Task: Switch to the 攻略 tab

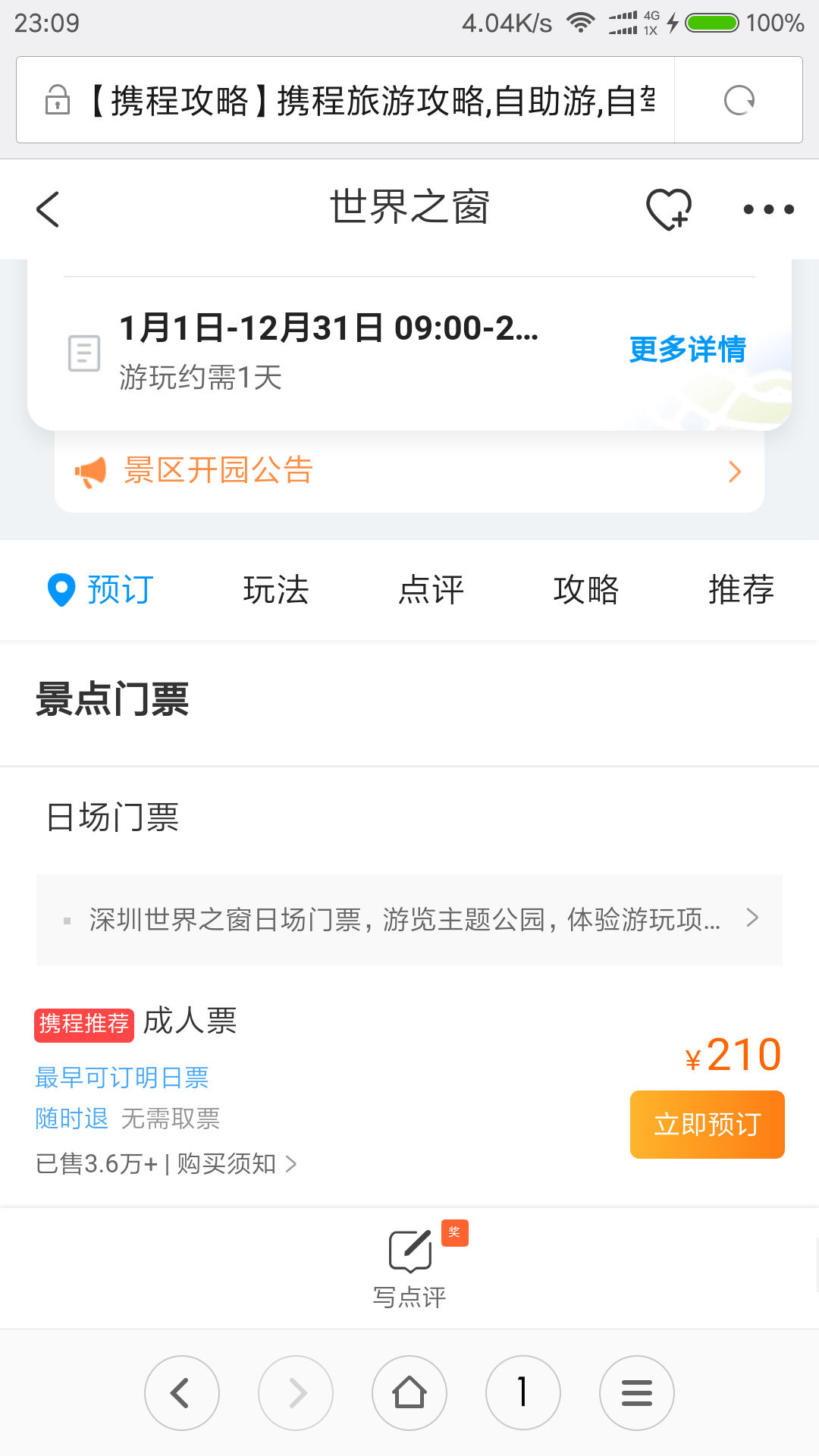Action: 586,590
